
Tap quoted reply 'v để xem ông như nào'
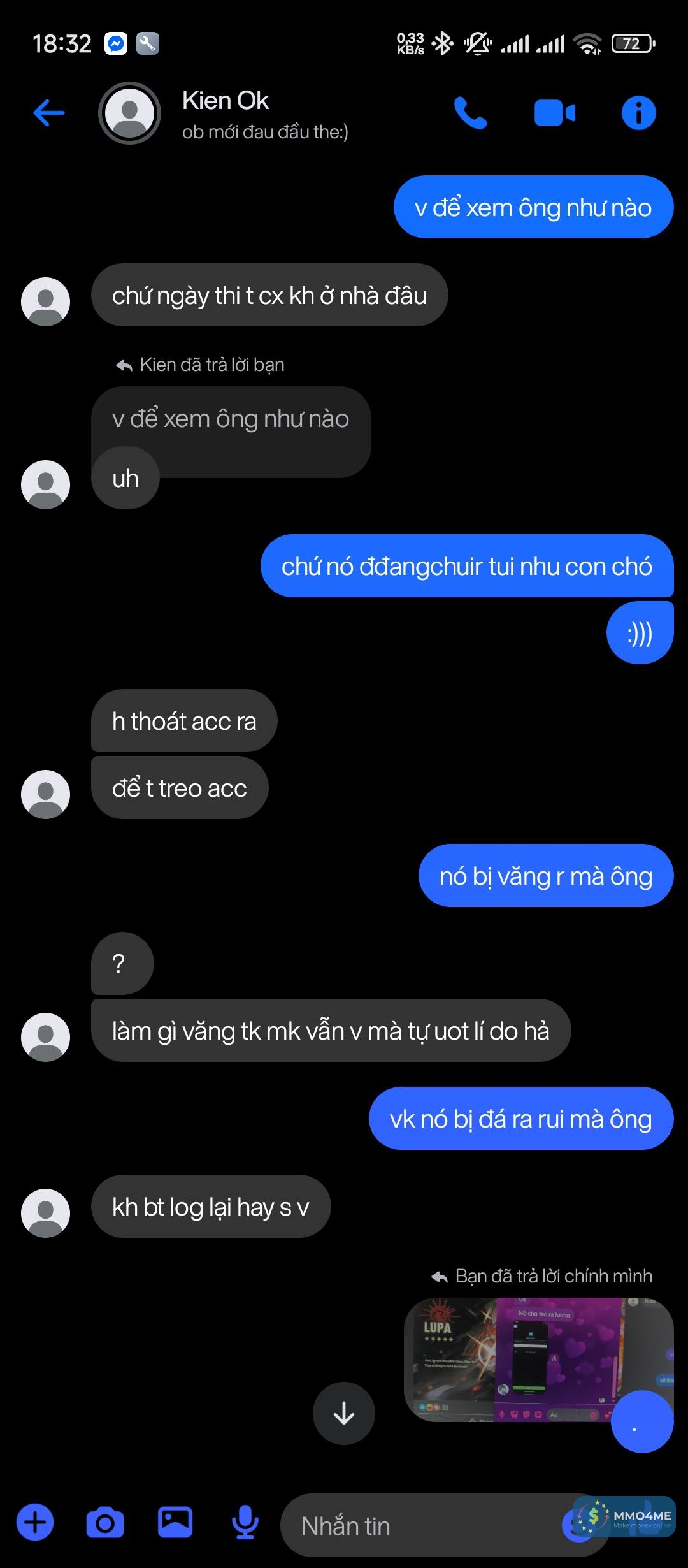(231, 419)
